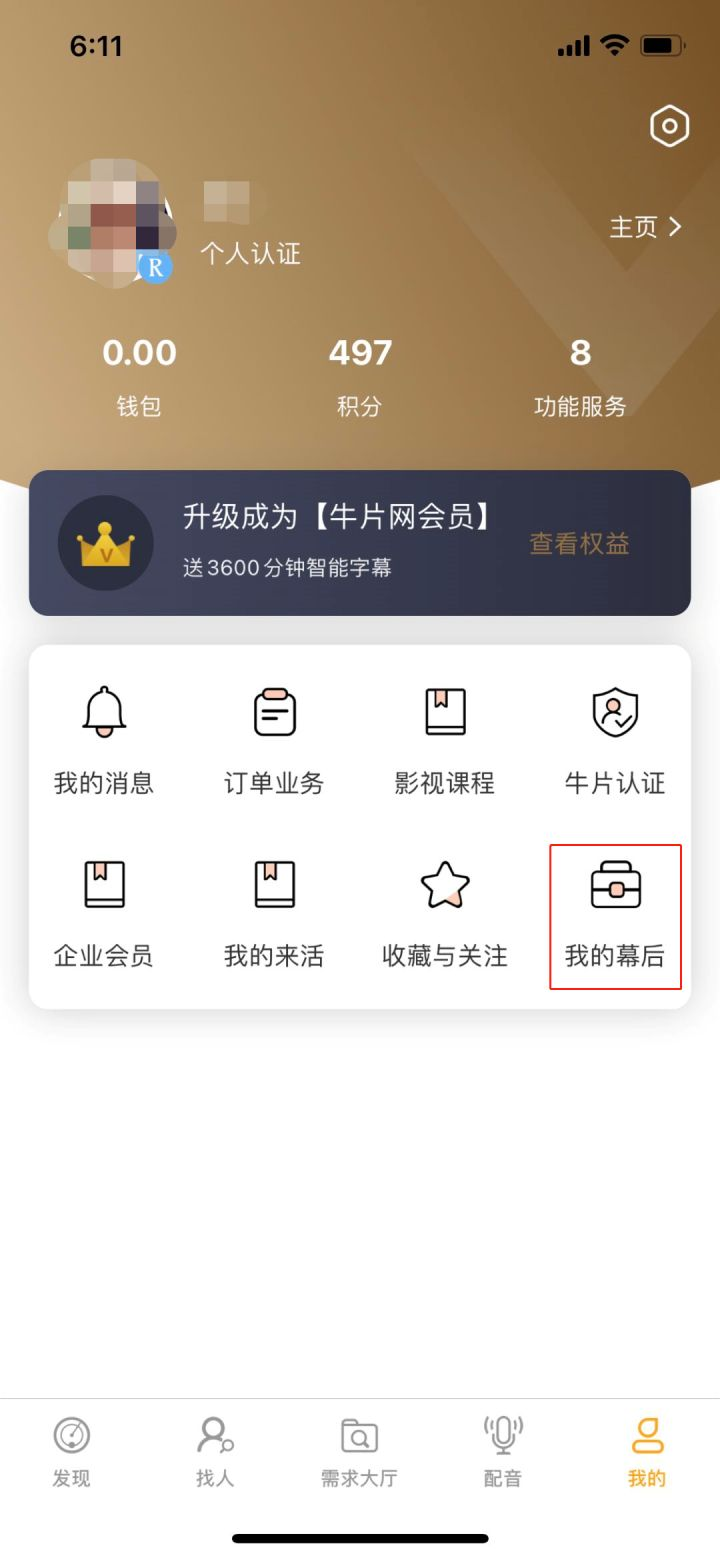This screenshot has height=1558, width=720.
Task: Open the 钱包 wallet balance
Action: [x=139, y=376]
